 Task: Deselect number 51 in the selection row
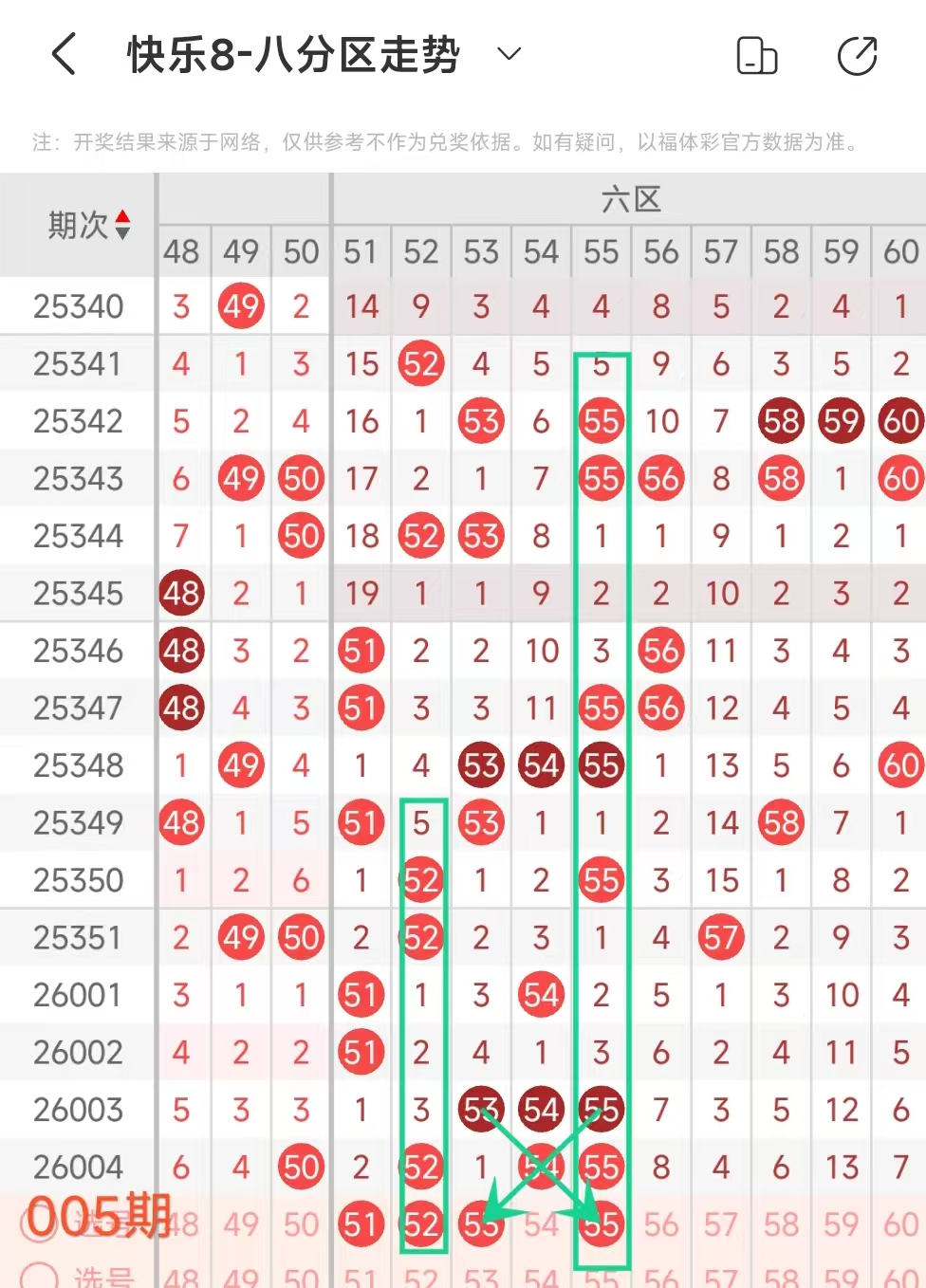[x=361, y=1224]
